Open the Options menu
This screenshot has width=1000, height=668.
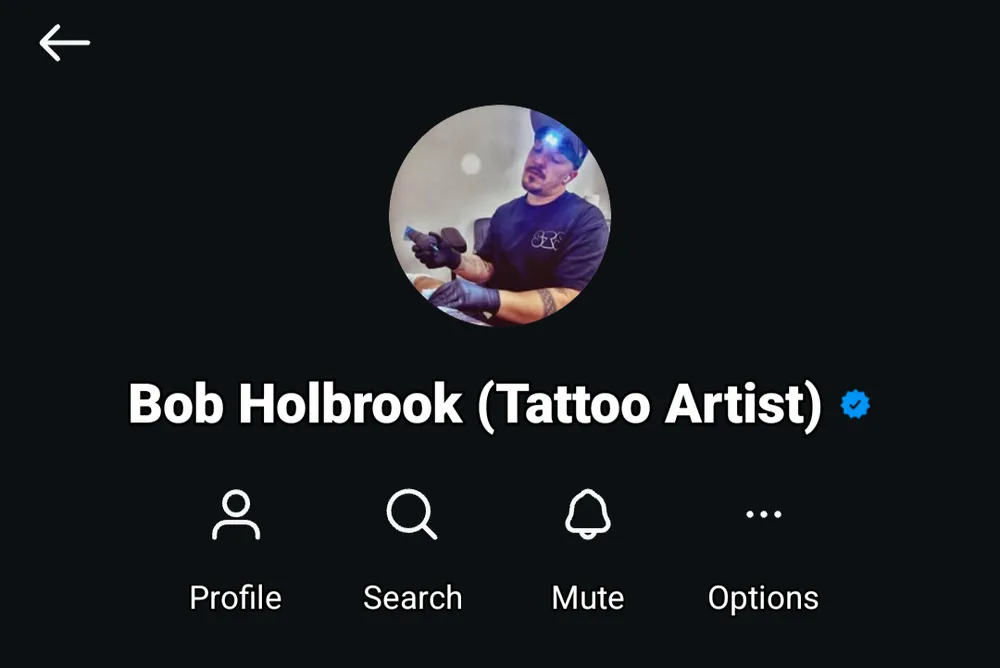coord(763,516)
